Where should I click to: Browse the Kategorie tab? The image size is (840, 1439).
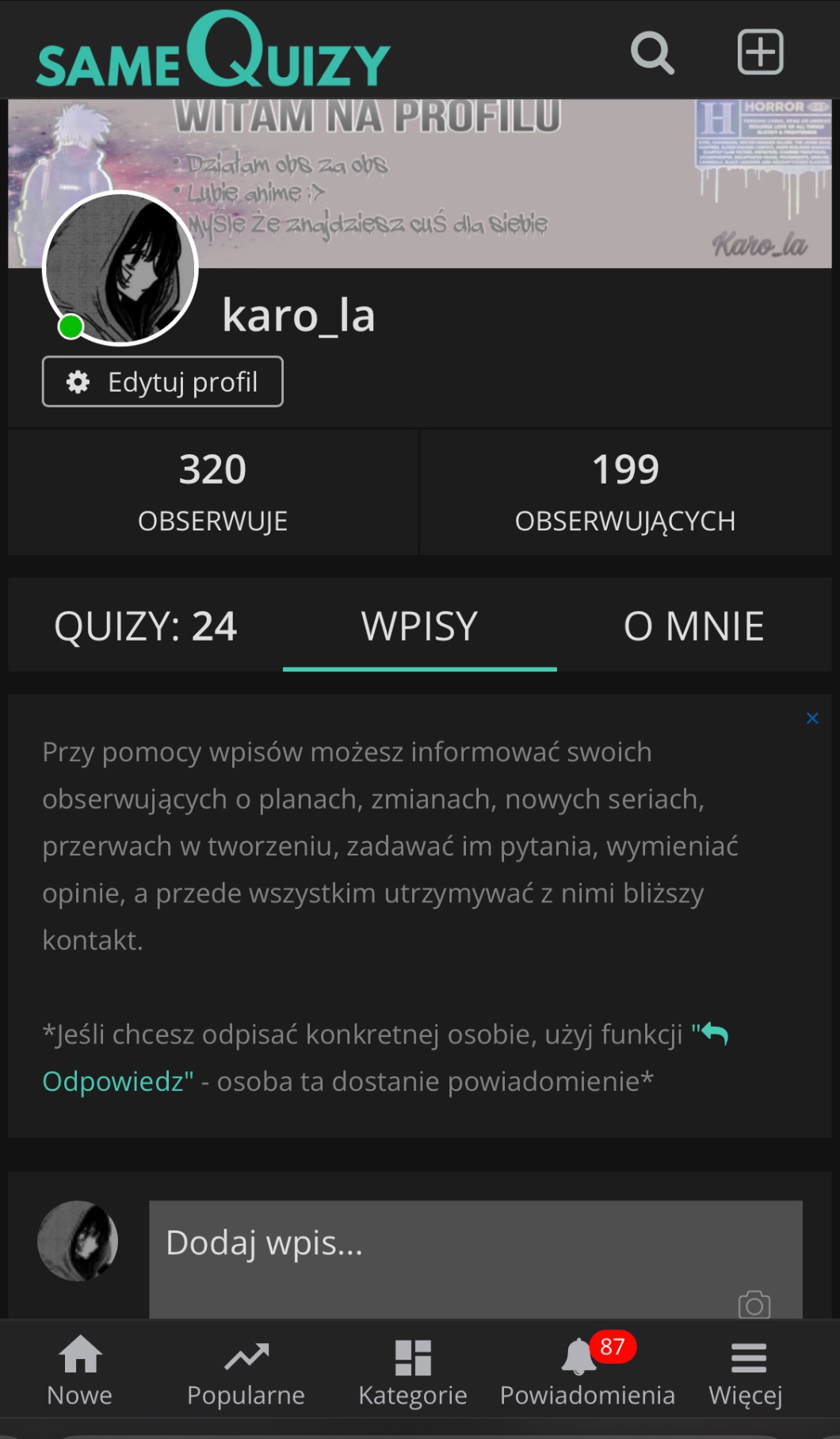point(413,1369)
